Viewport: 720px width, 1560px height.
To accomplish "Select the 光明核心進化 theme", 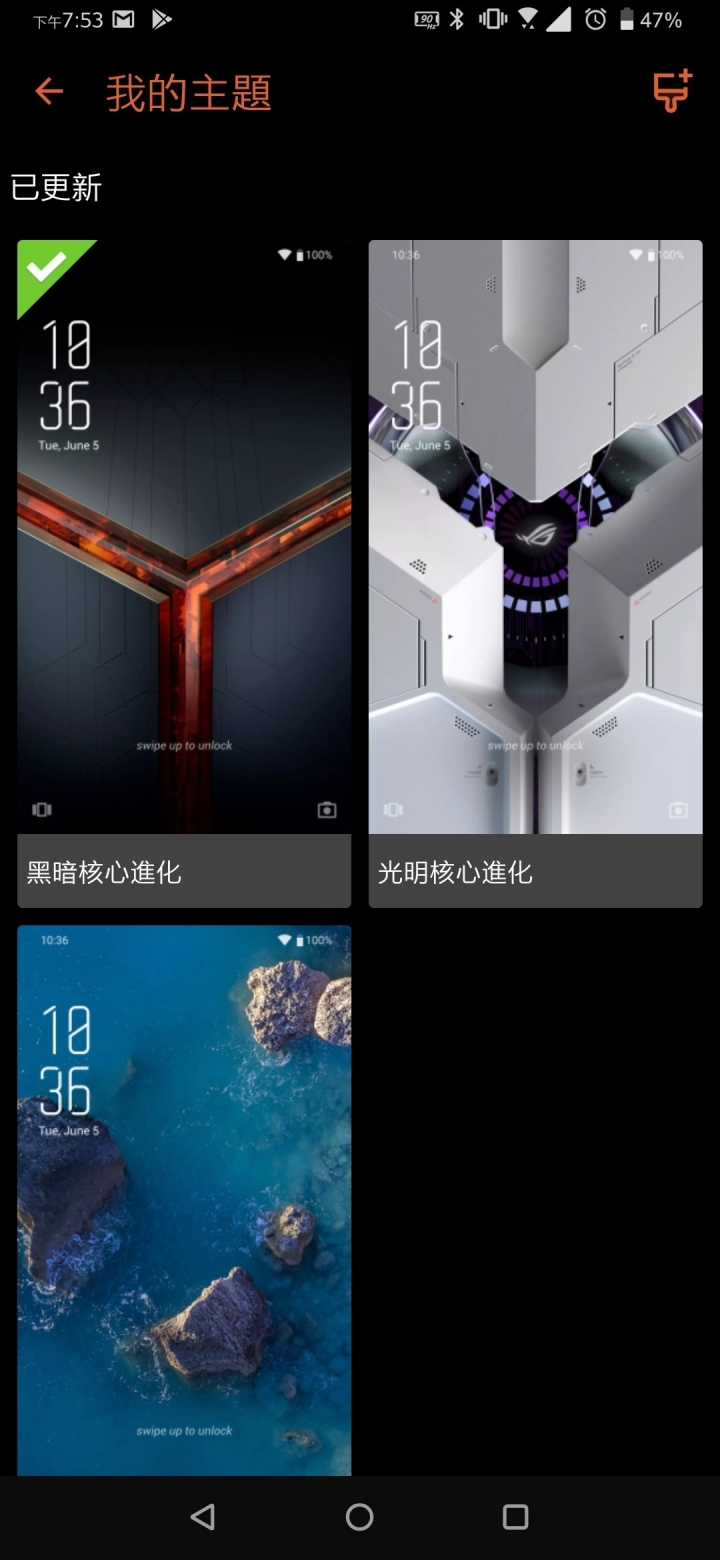I will (x=535, y=572).
